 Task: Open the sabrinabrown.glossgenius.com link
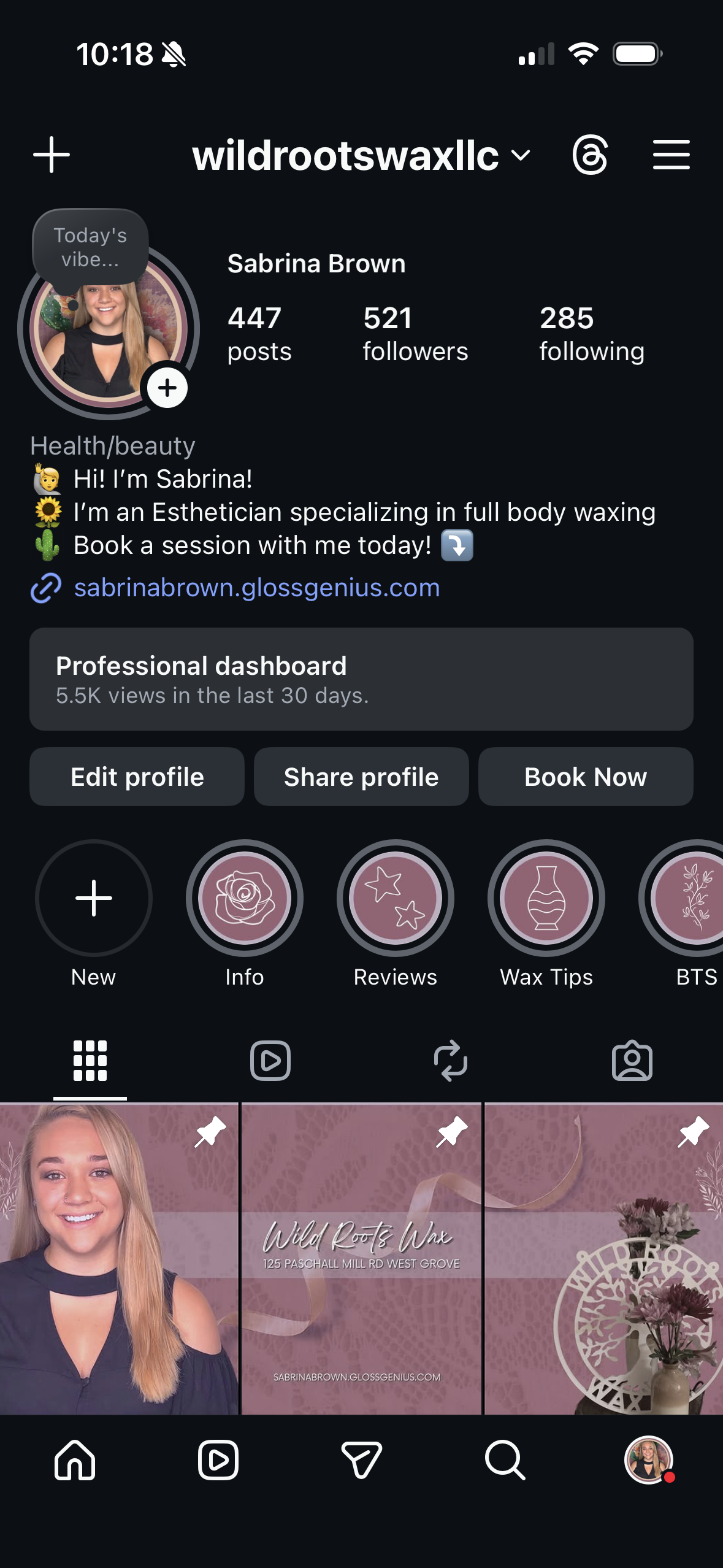click(256, 588)
